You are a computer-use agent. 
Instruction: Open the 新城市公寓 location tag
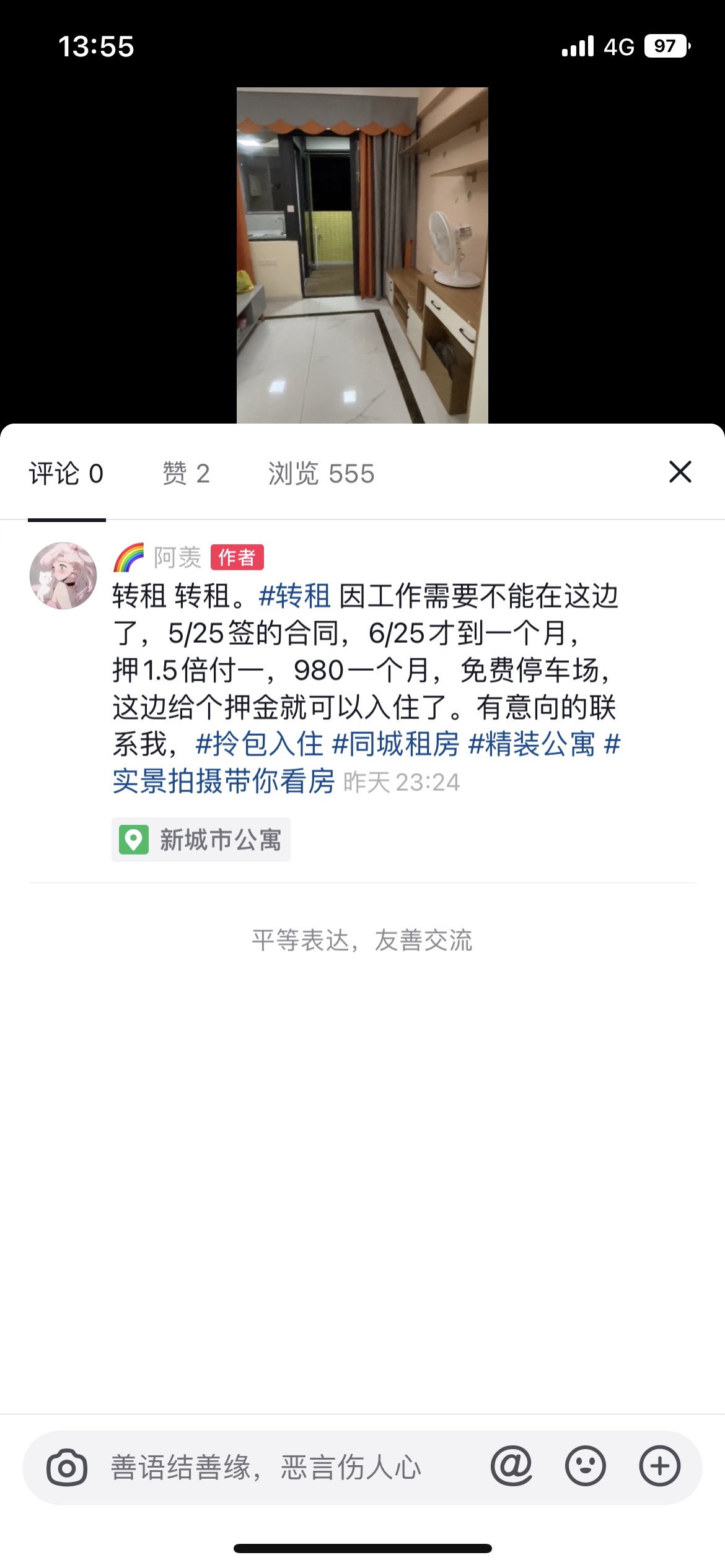201,840
